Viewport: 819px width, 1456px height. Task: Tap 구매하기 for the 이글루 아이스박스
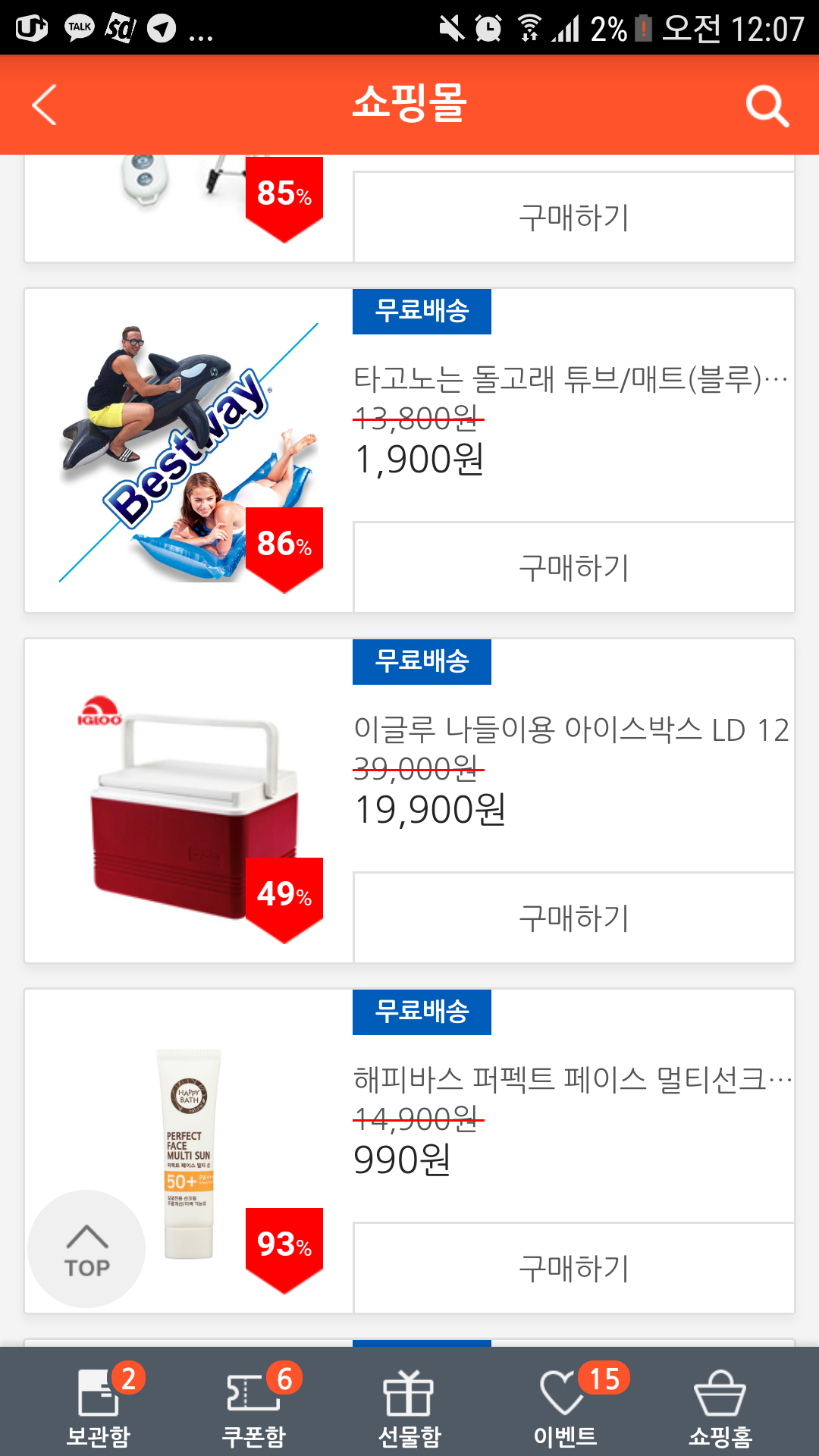coord(574,918)
